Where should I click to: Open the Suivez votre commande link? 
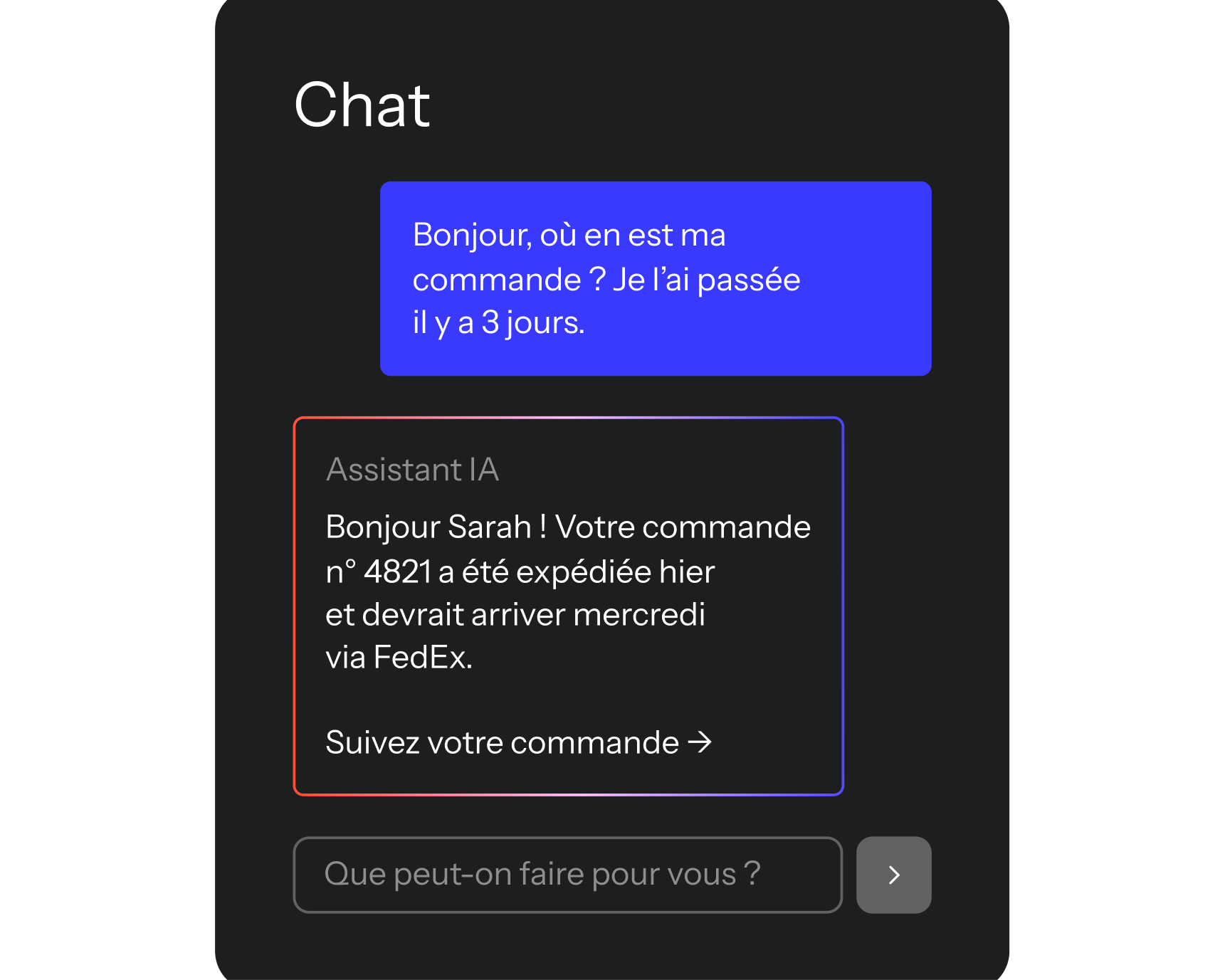coord(517,742)
